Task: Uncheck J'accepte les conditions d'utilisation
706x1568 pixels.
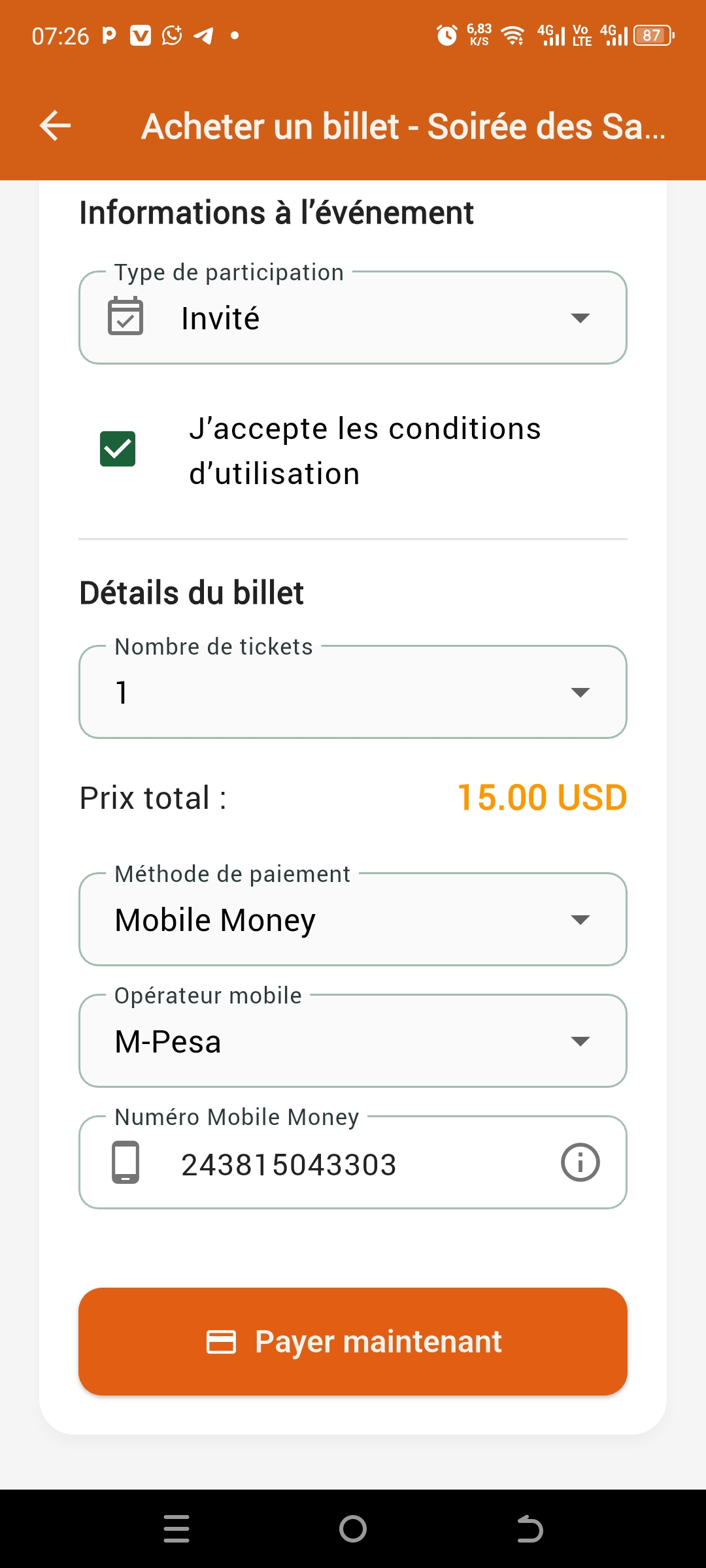Action: [x=118, y=448]
